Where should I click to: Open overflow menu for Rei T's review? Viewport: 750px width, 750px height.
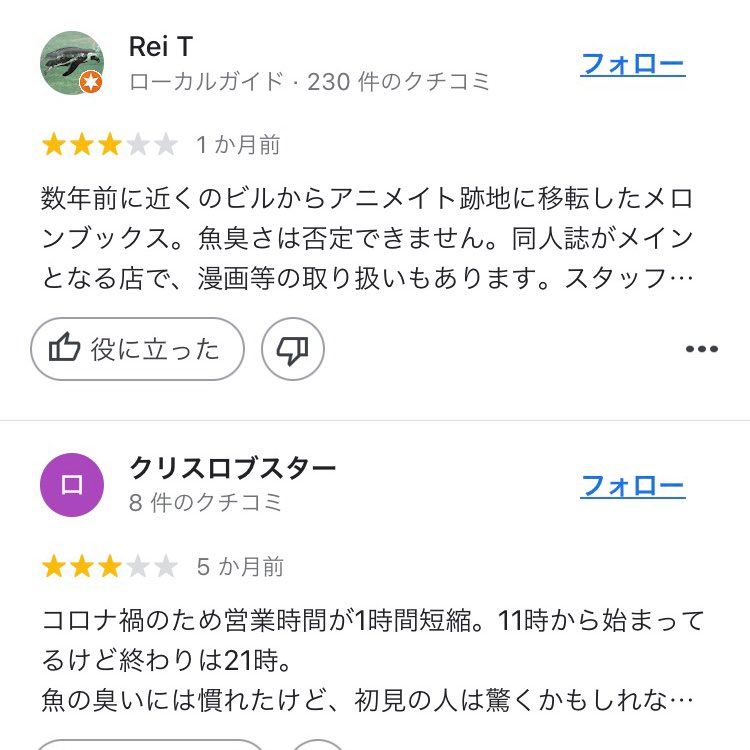coord(702,349)
